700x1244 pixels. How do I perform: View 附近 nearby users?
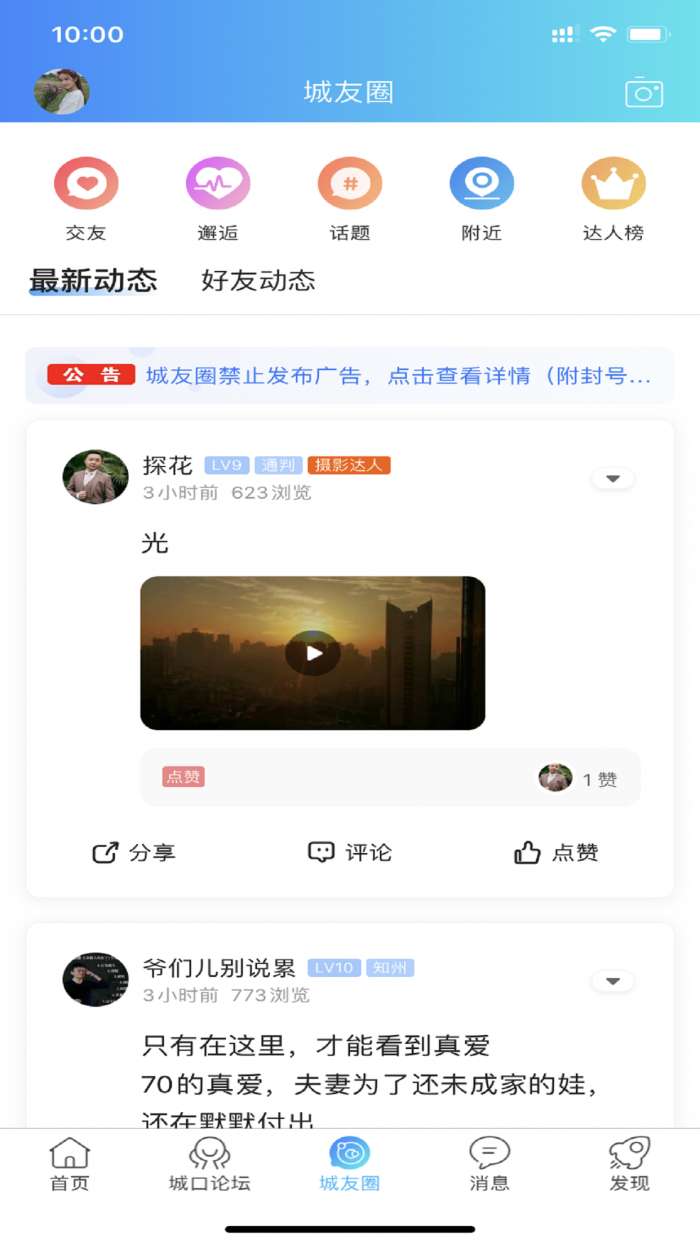(482, 199)
